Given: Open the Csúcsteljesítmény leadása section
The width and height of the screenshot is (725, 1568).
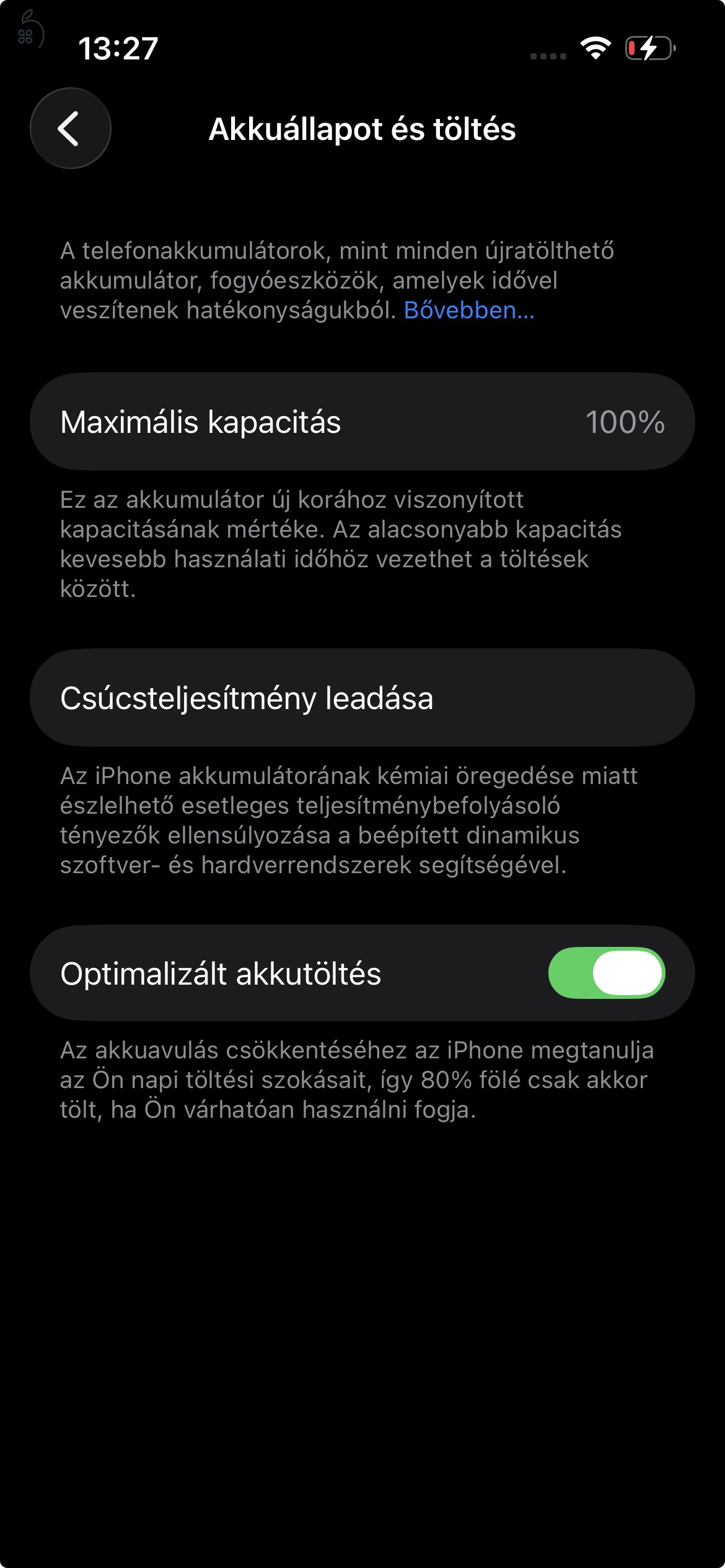Looking at the screenshot, I should point(362,698).
